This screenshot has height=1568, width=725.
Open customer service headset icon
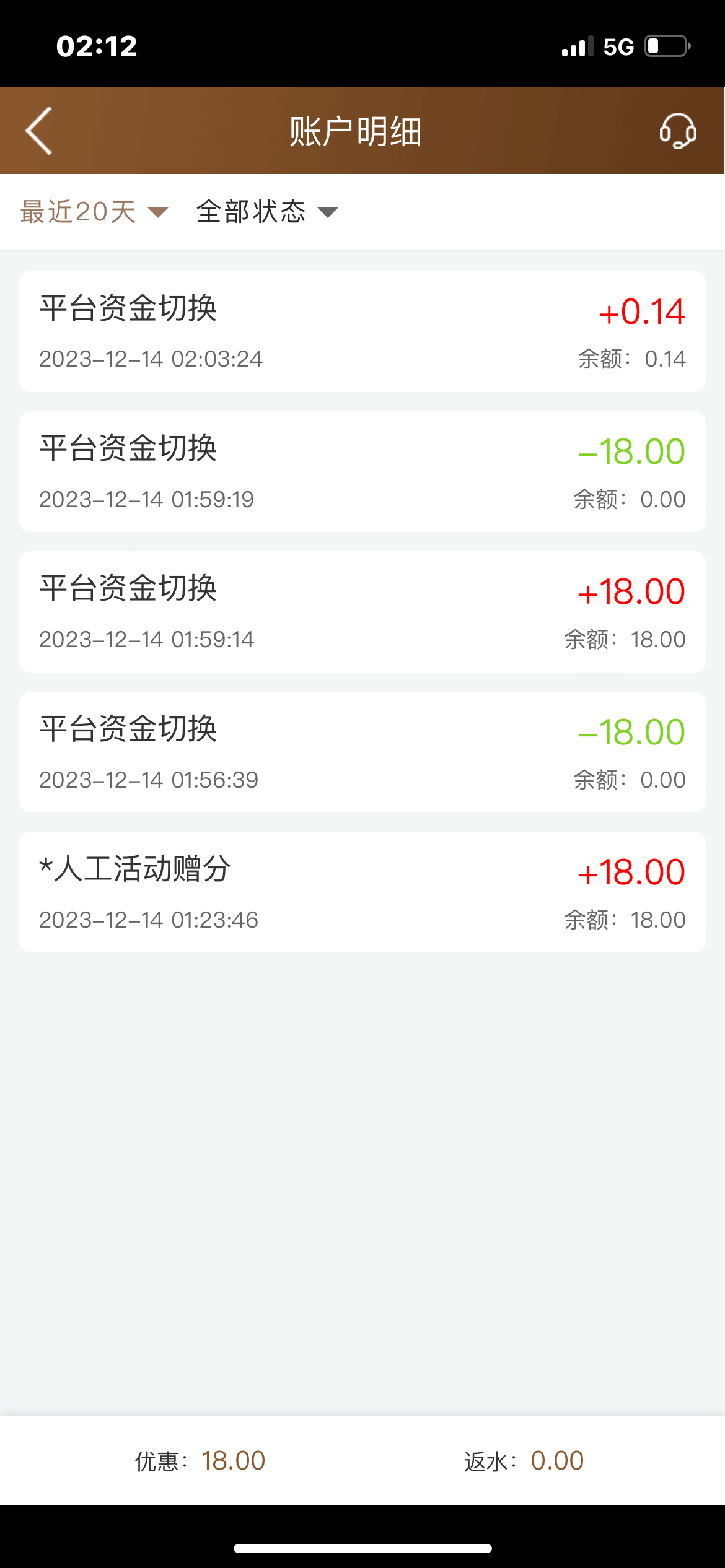click(677, 131)
